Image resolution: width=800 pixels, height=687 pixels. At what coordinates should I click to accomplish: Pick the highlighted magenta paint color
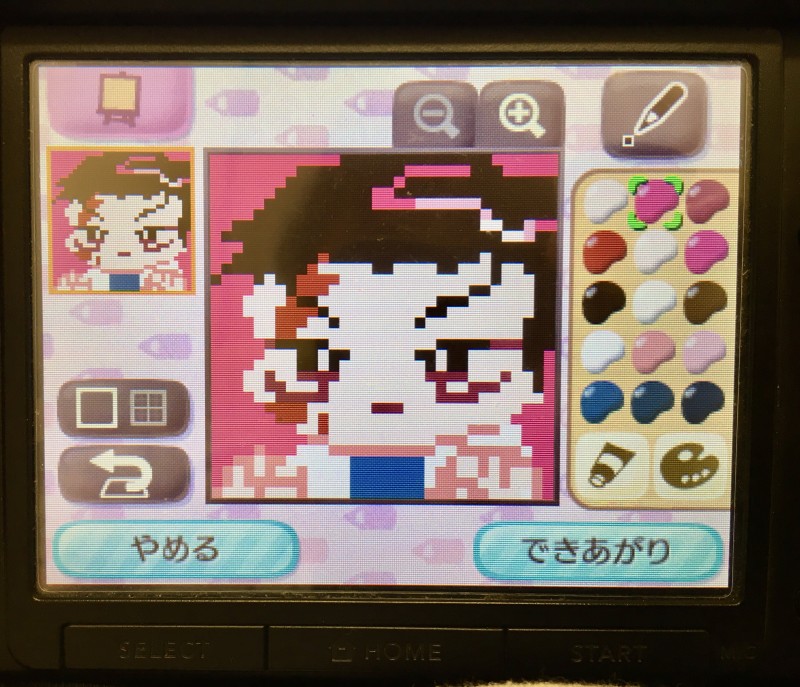[x=655, y=201]
